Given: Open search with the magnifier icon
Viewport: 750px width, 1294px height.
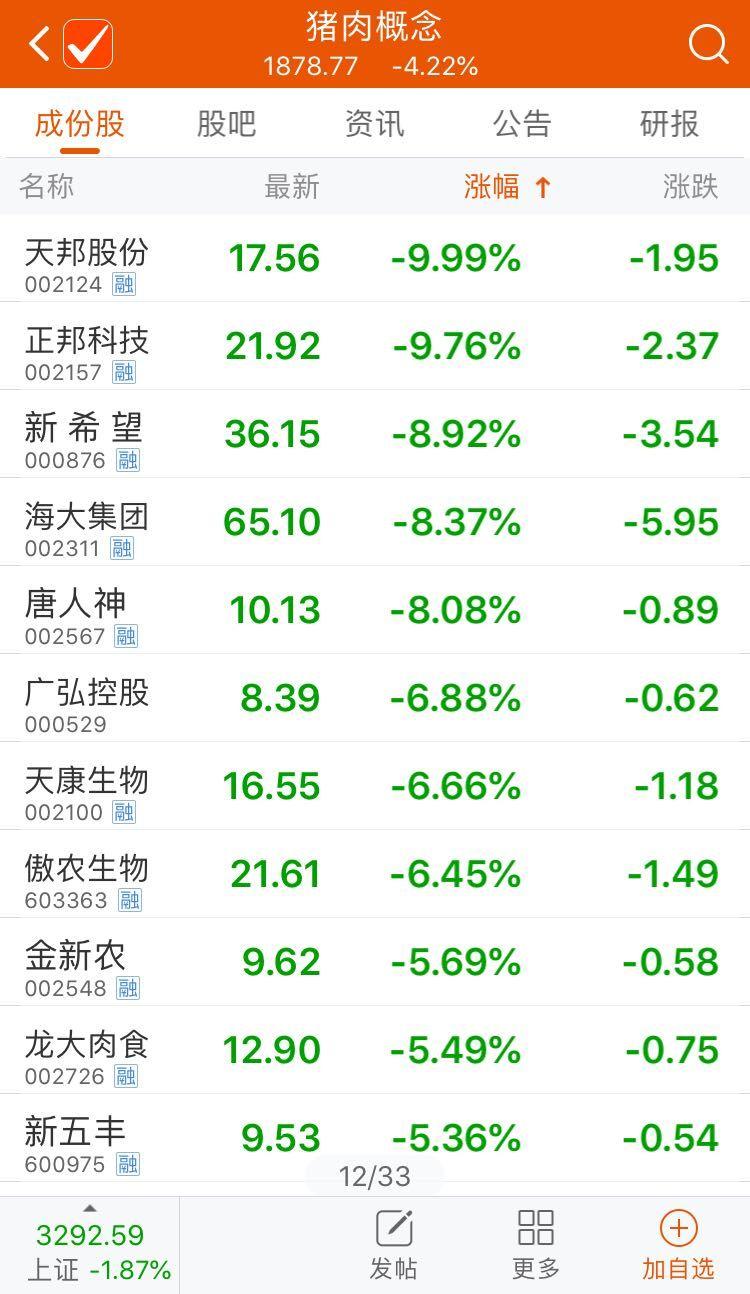Looking at the screenshot, I should point(708,44).
